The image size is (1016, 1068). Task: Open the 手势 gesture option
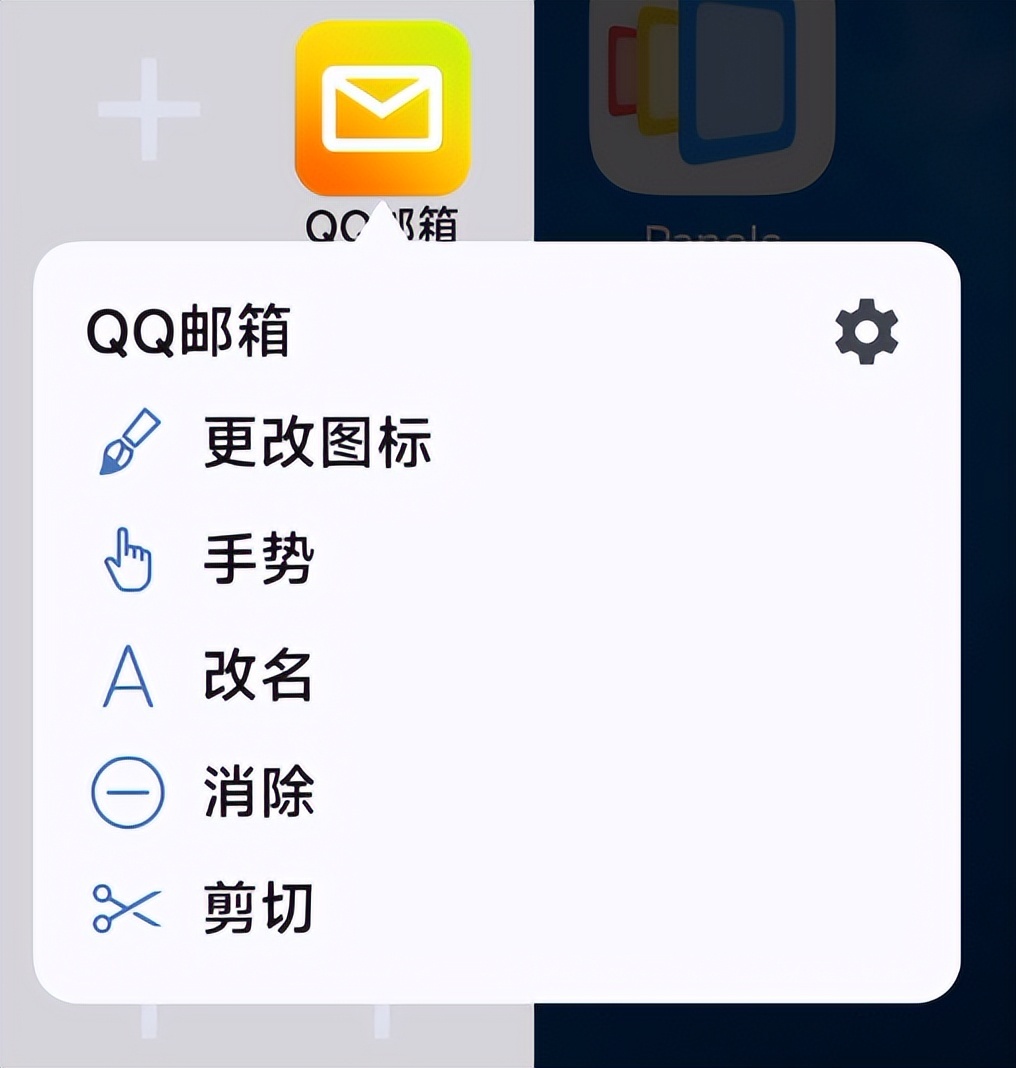tap(258, 559)
